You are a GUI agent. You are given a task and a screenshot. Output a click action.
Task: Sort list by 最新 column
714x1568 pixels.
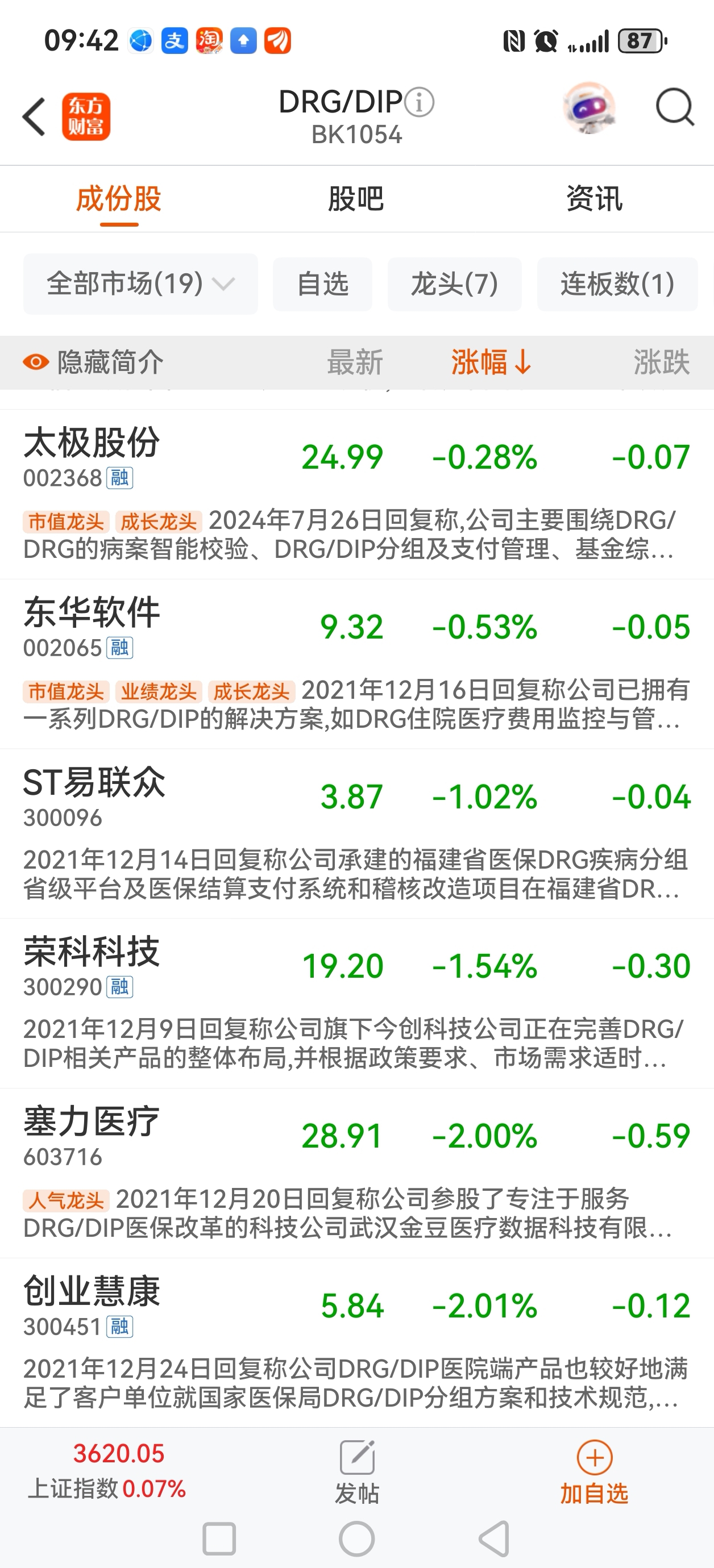tap(355, 362)
